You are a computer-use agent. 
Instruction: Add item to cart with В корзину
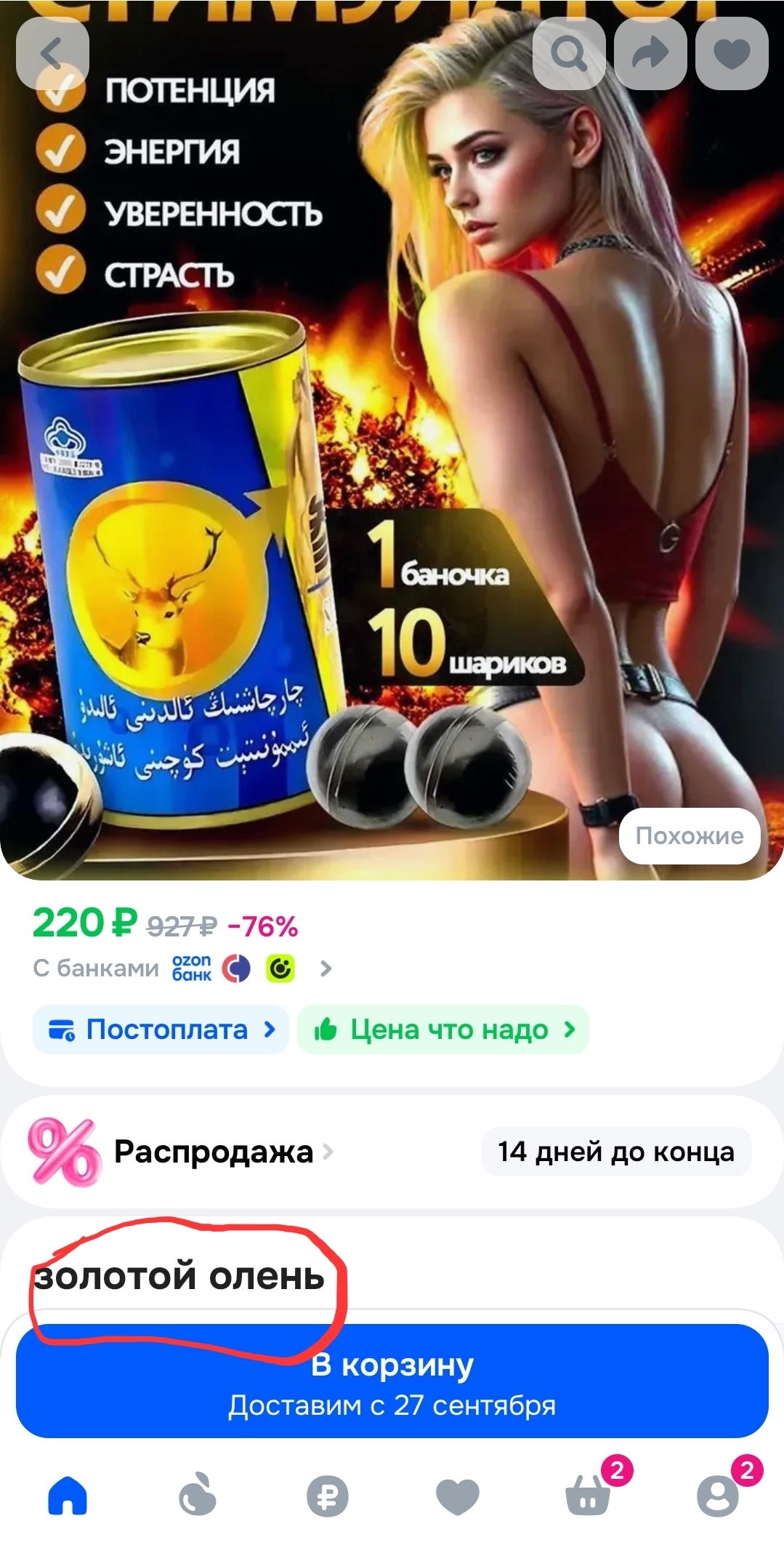[x=392, y=1381]
